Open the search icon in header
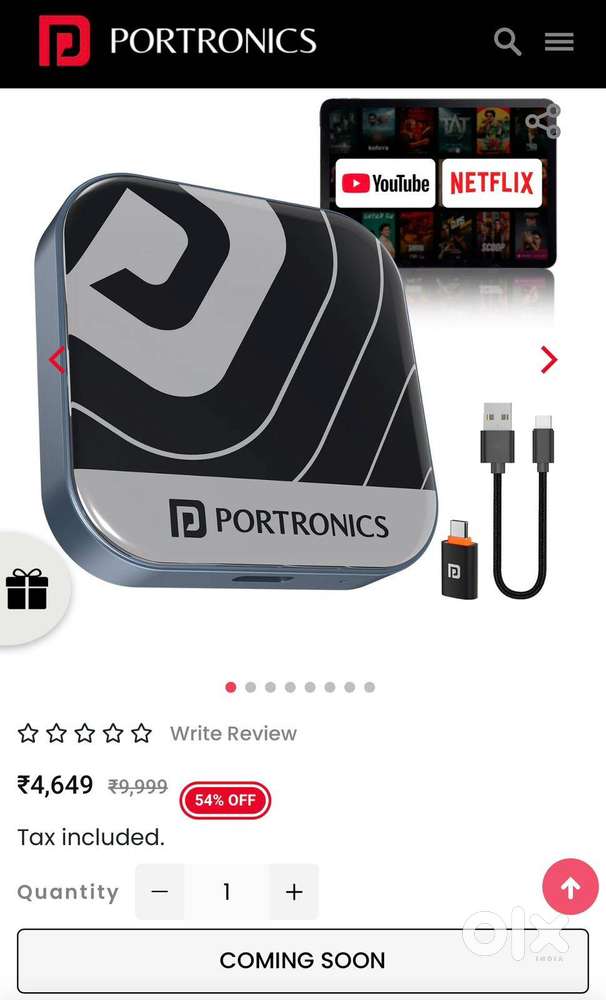The height and width of the screenshot is (1000, 606). [x=508, y=42]
